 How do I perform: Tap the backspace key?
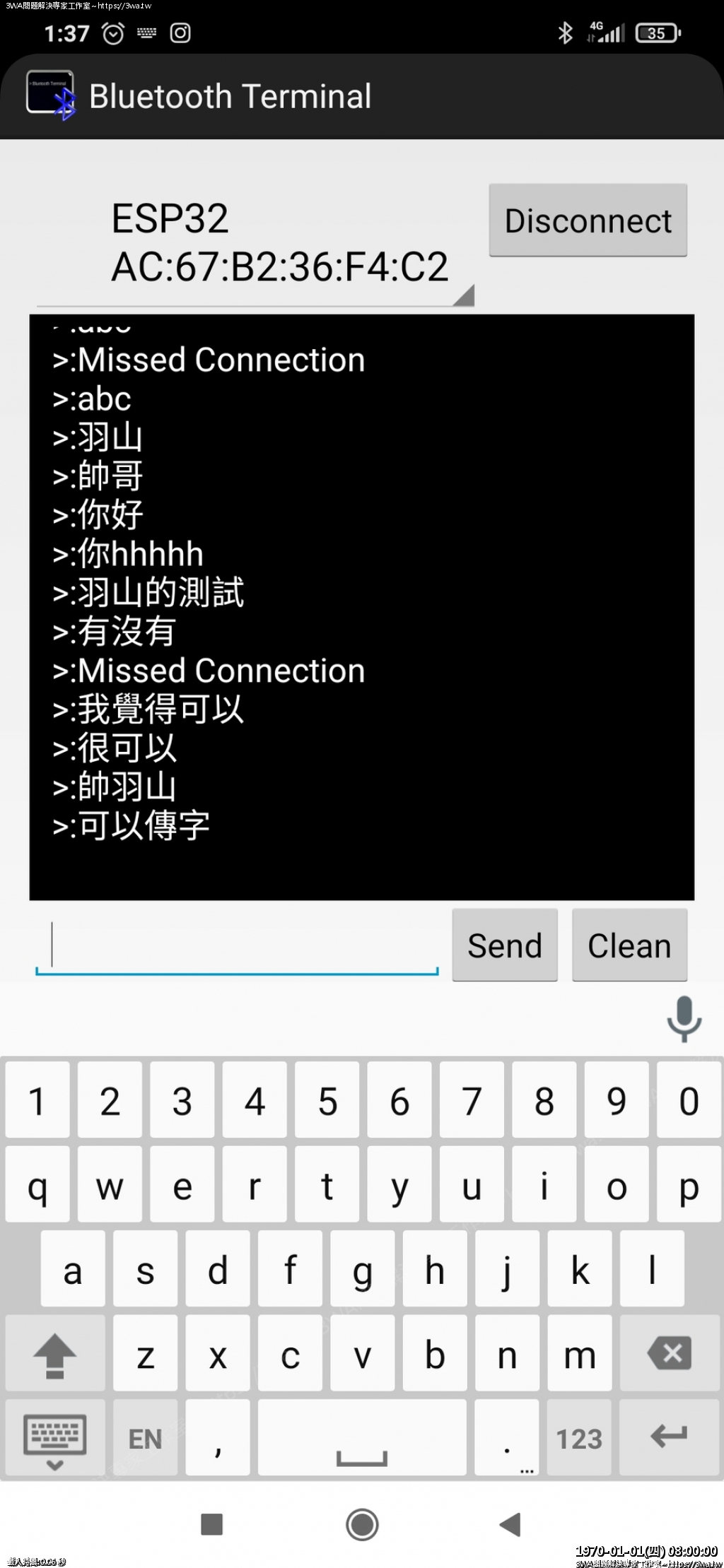point(669,1354)
